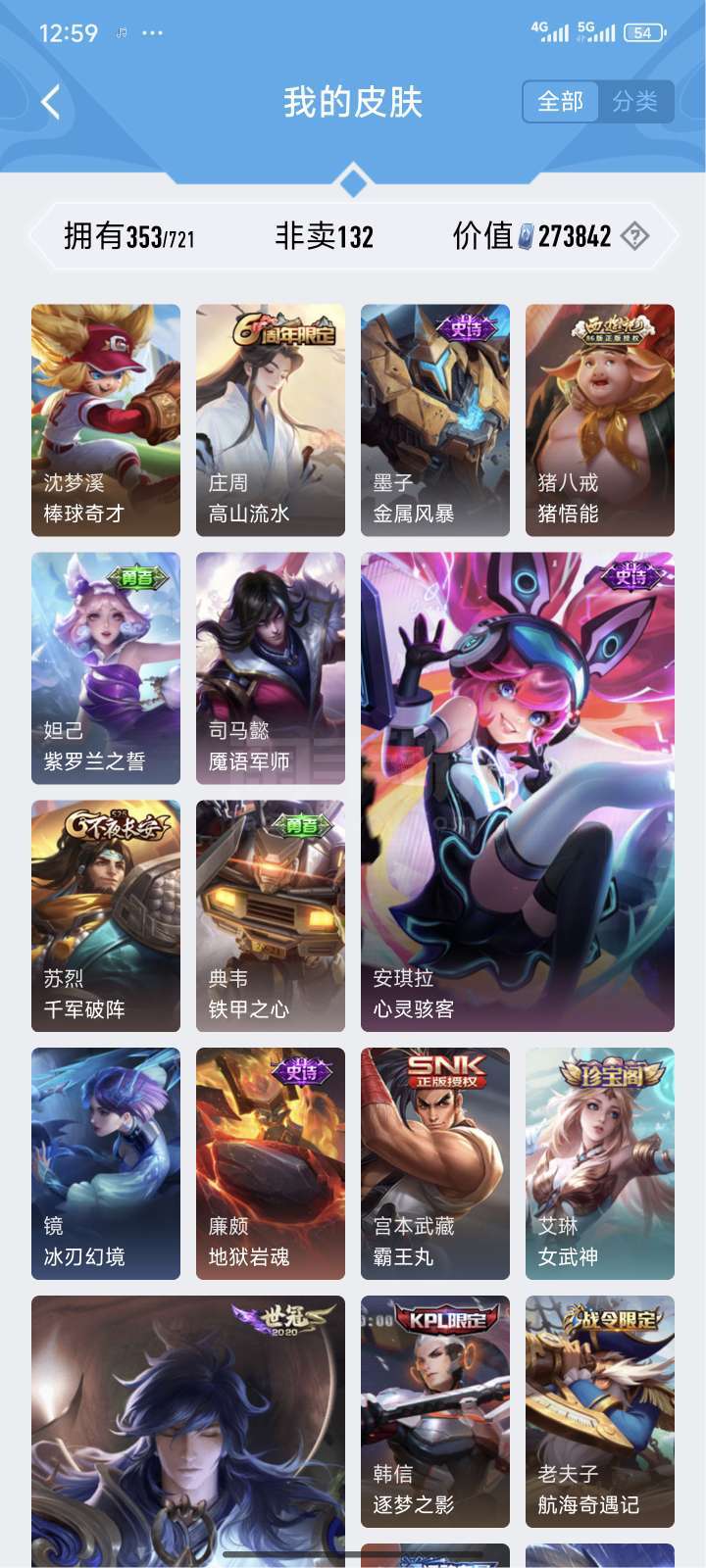Open the 世冠 2020 large skin card
The height and width of the screenshot is (1568, 706).
(188, 1431)
